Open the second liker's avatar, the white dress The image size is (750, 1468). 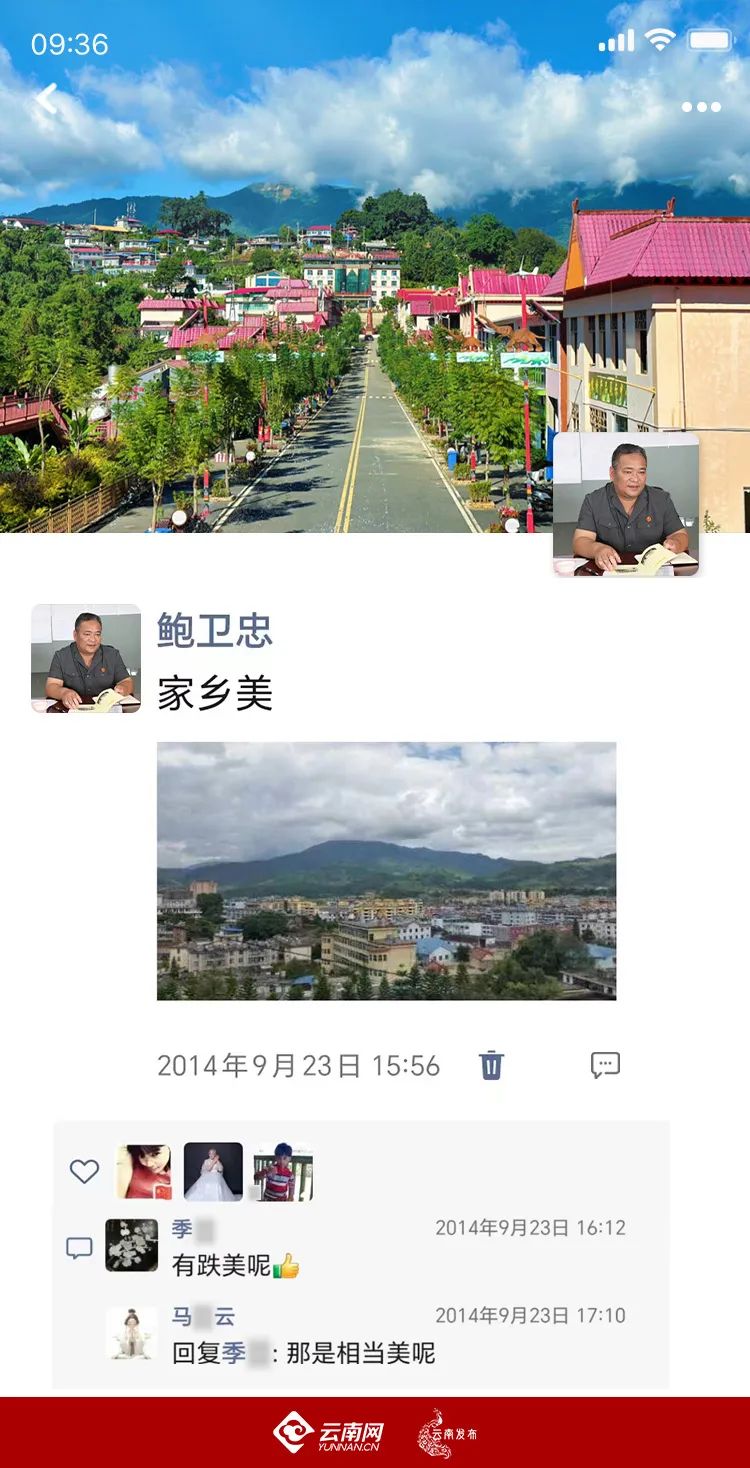pyautogui.click(x=213, y=1172)
